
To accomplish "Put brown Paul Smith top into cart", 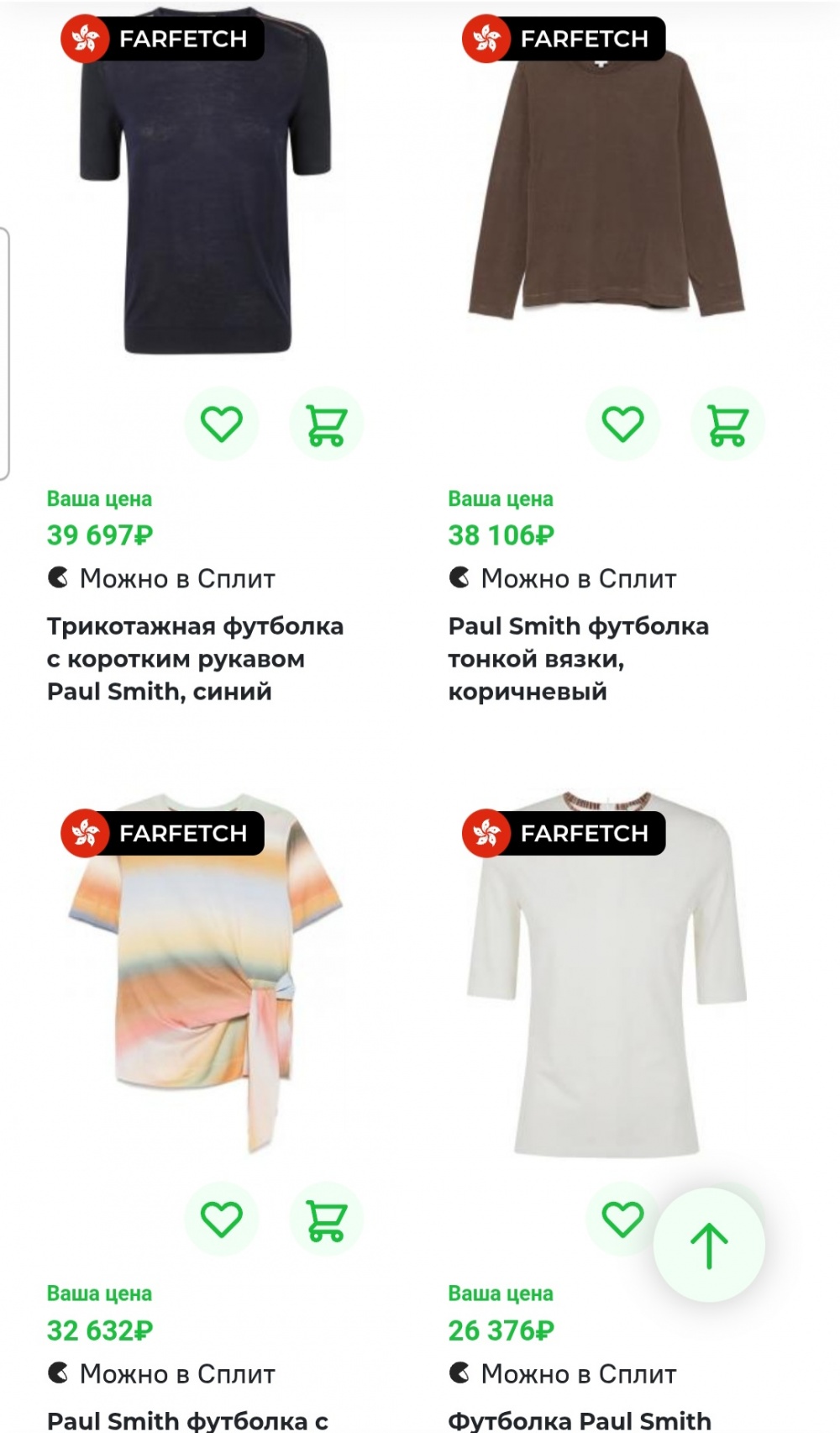I will [x=727, y=424].
